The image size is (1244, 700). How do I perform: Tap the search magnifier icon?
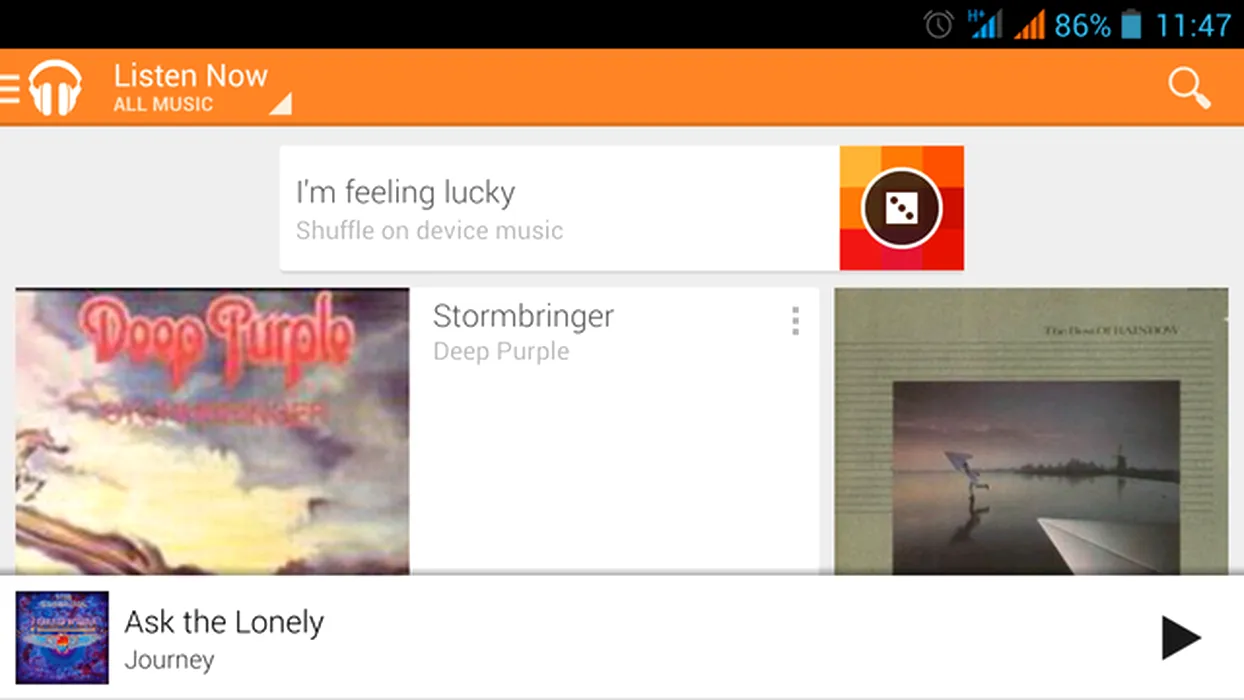coord(1189,88)
